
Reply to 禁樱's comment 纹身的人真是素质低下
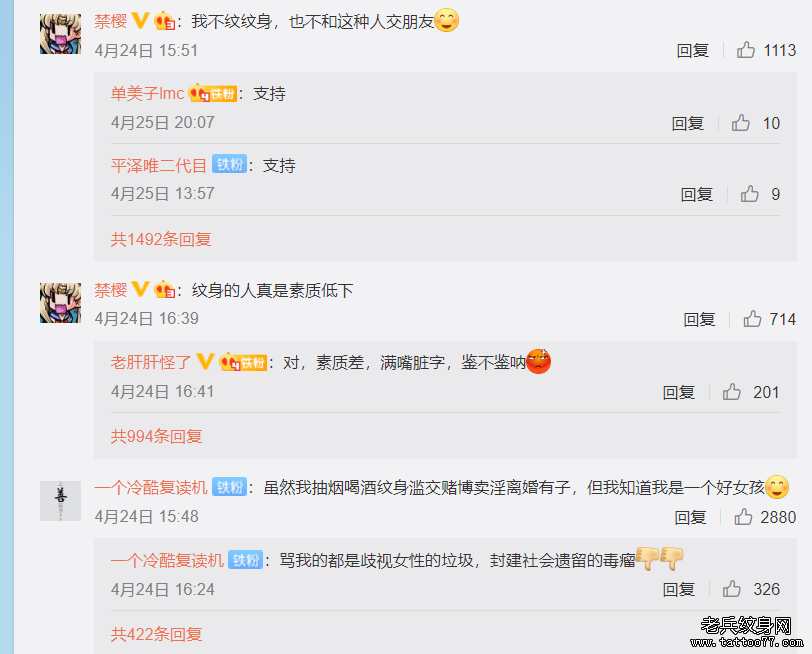click(x=699, y=319)
